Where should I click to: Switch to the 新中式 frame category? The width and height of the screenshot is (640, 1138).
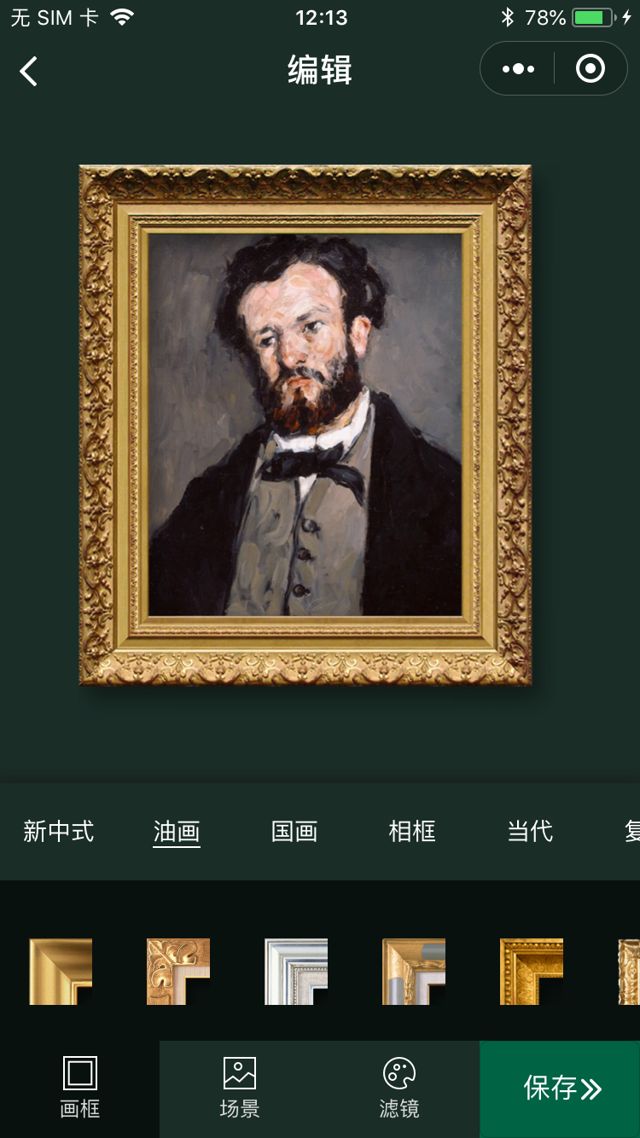click(58, 831)
